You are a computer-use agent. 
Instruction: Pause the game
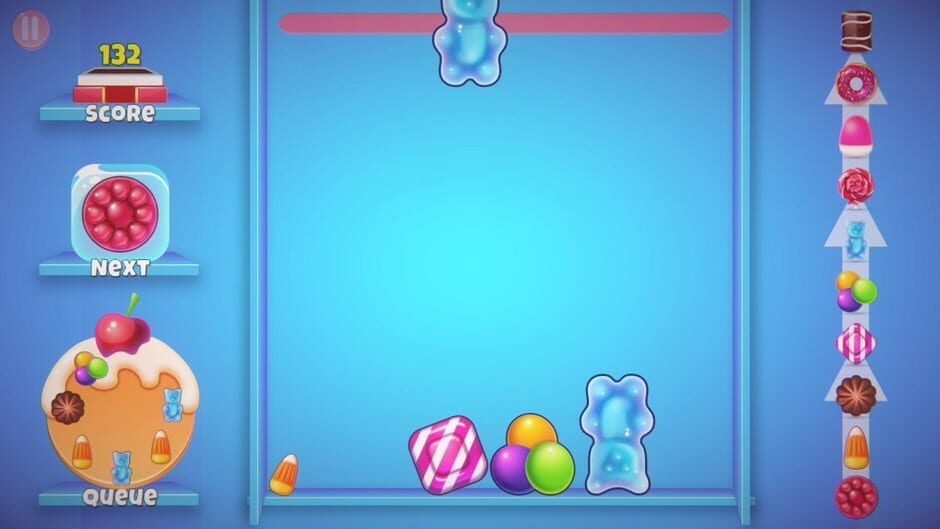tap(30, 30)
